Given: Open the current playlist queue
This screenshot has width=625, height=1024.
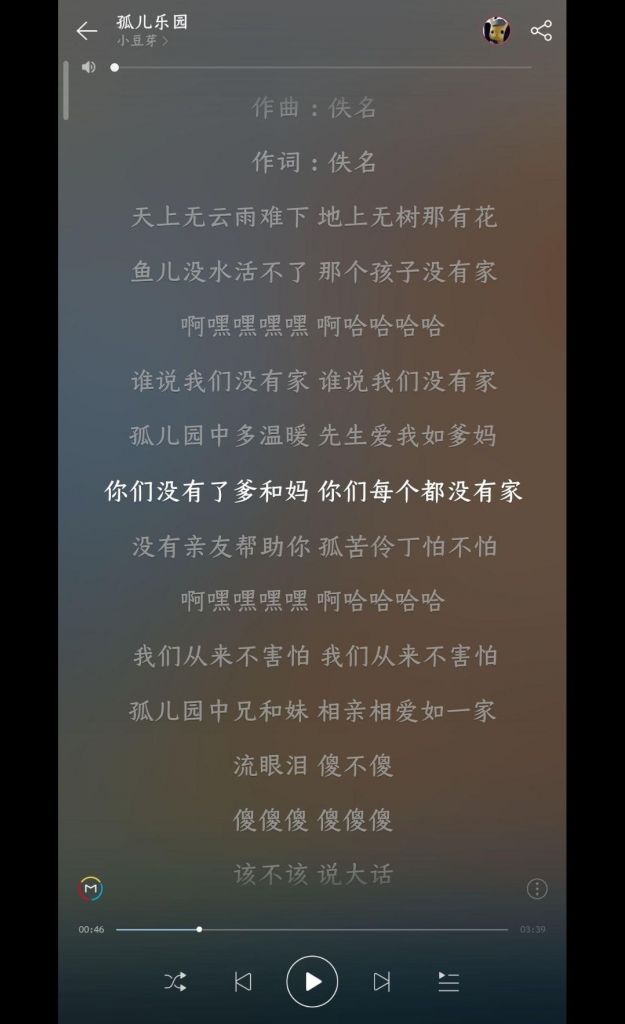Looking at the screenshot, I should click(449, 982).
